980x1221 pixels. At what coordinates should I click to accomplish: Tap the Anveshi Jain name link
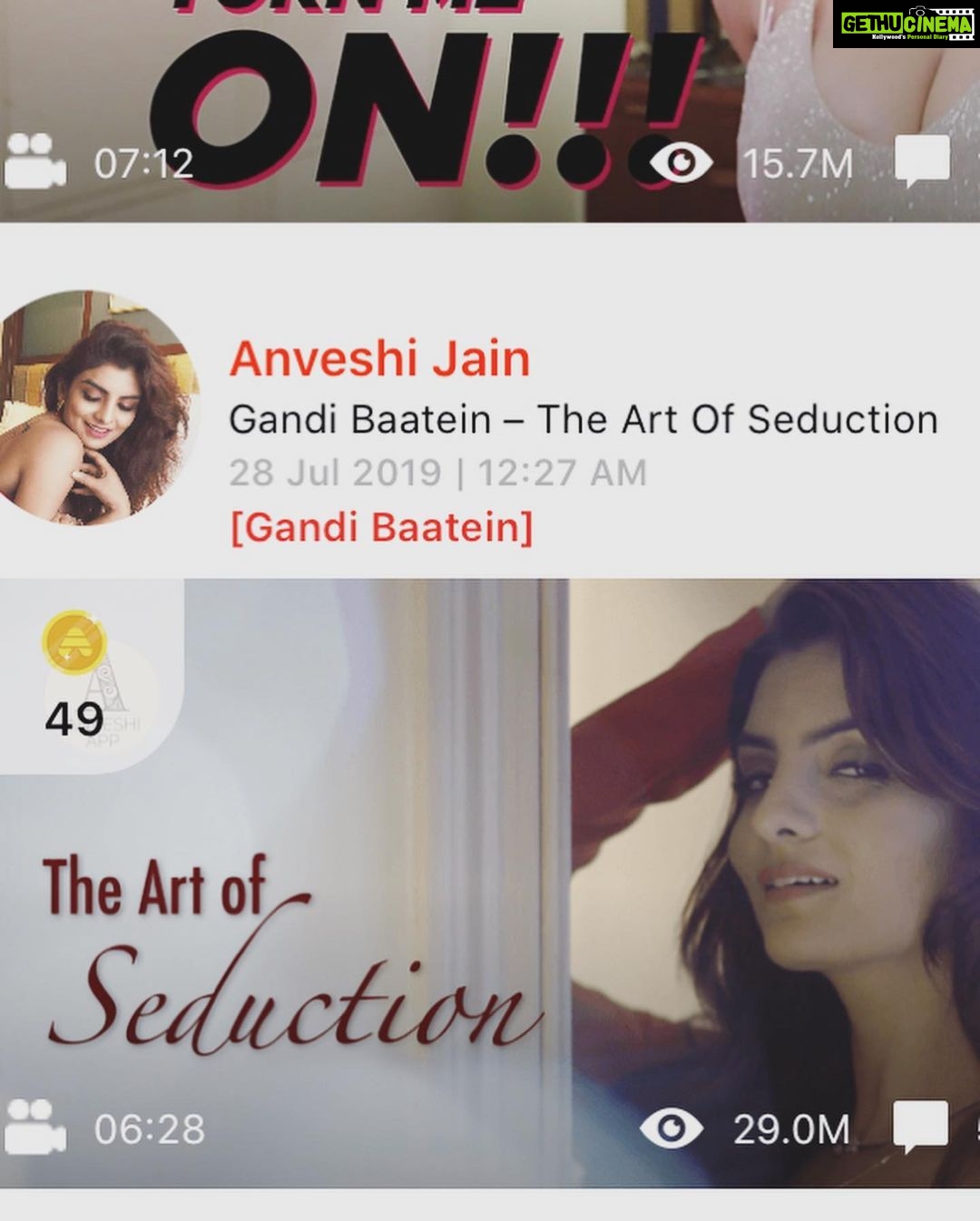[379, 358]
